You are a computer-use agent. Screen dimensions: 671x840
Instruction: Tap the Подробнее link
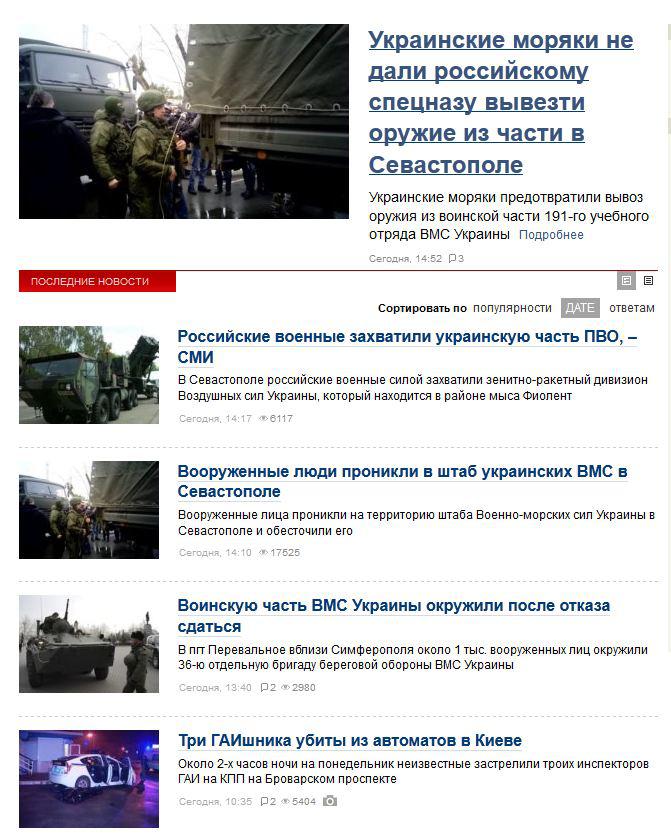click(x=551, y=235)
